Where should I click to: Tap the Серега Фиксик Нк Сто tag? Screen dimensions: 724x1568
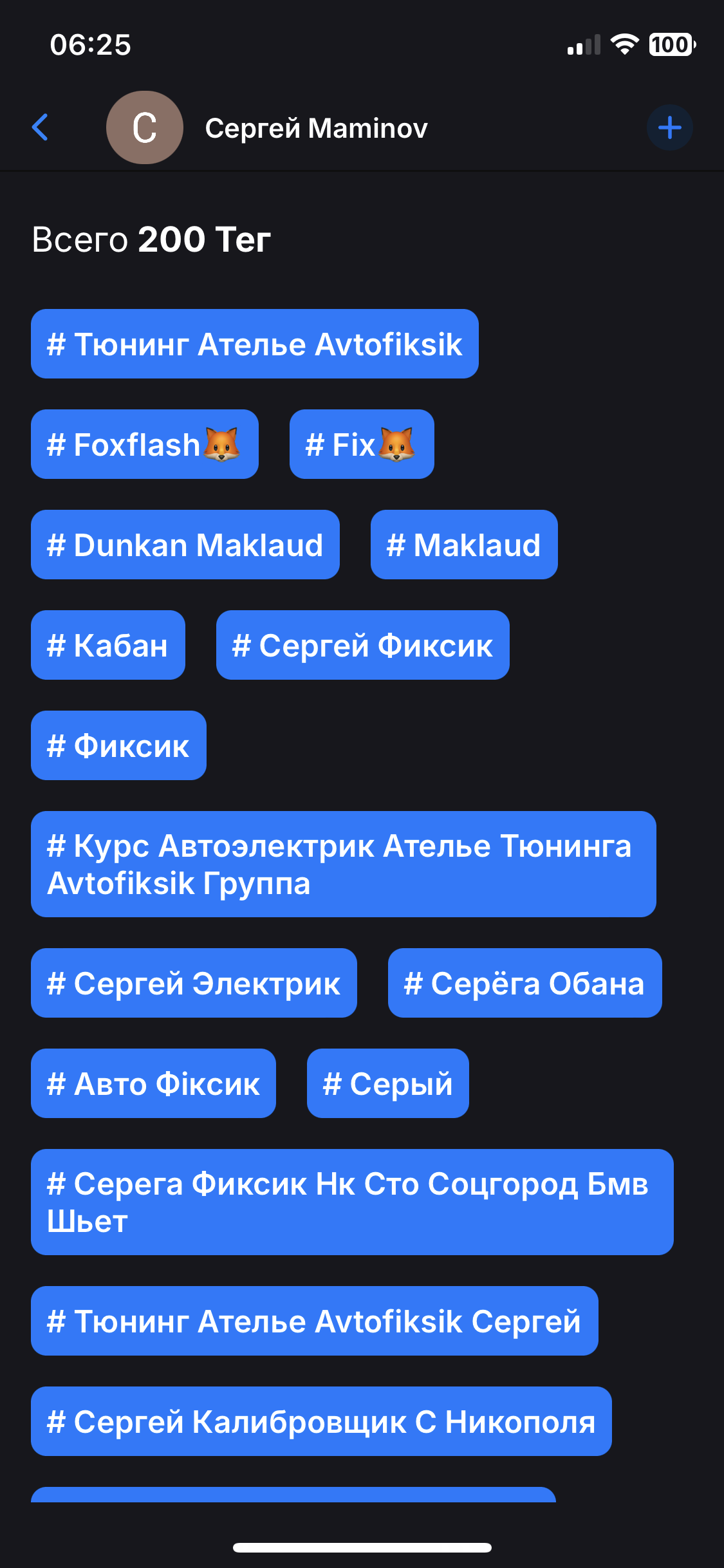(352, 1202)
